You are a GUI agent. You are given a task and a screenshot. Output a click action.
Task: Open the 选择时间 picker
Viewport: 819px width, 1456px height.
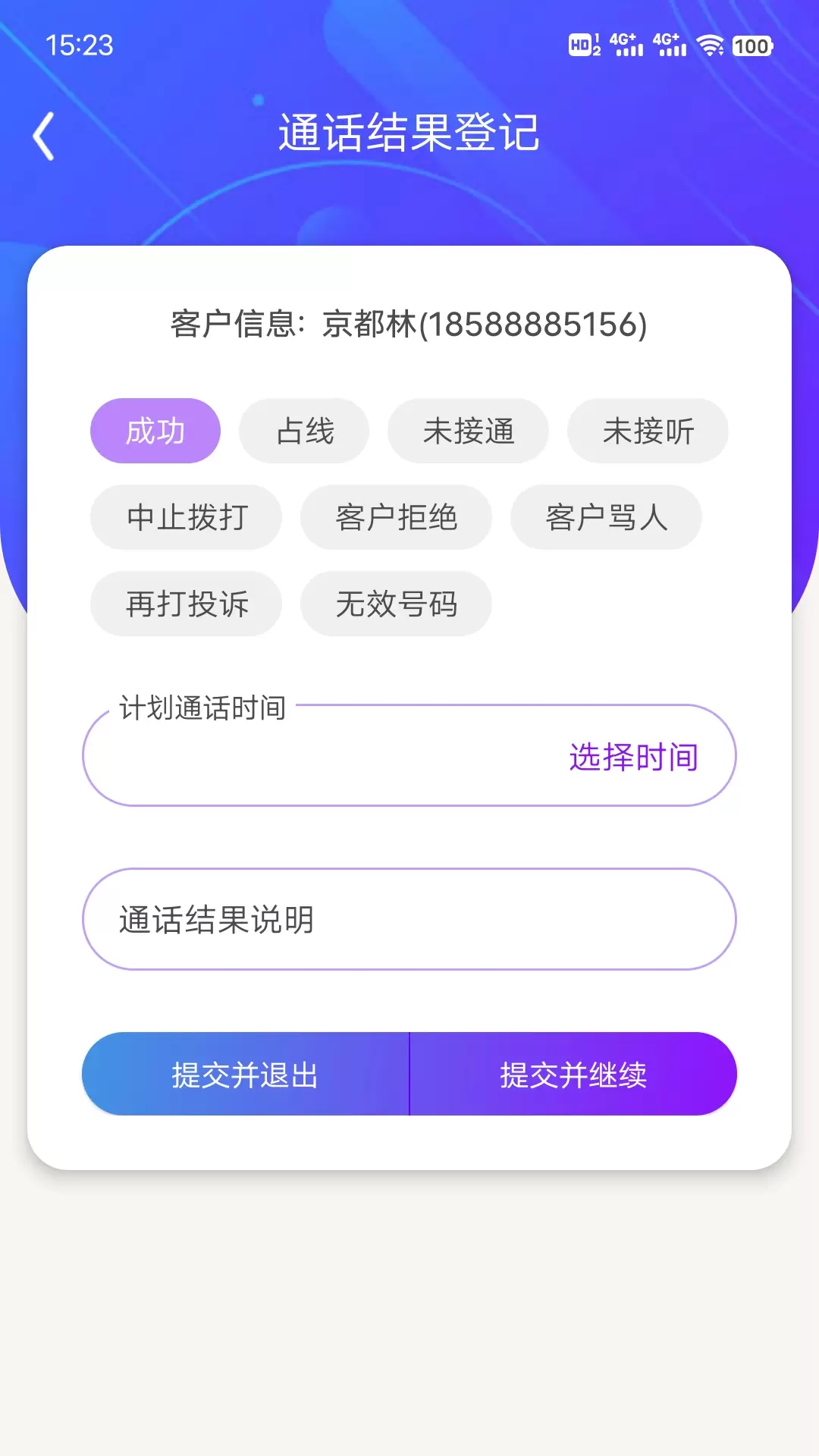click(633, 757)
